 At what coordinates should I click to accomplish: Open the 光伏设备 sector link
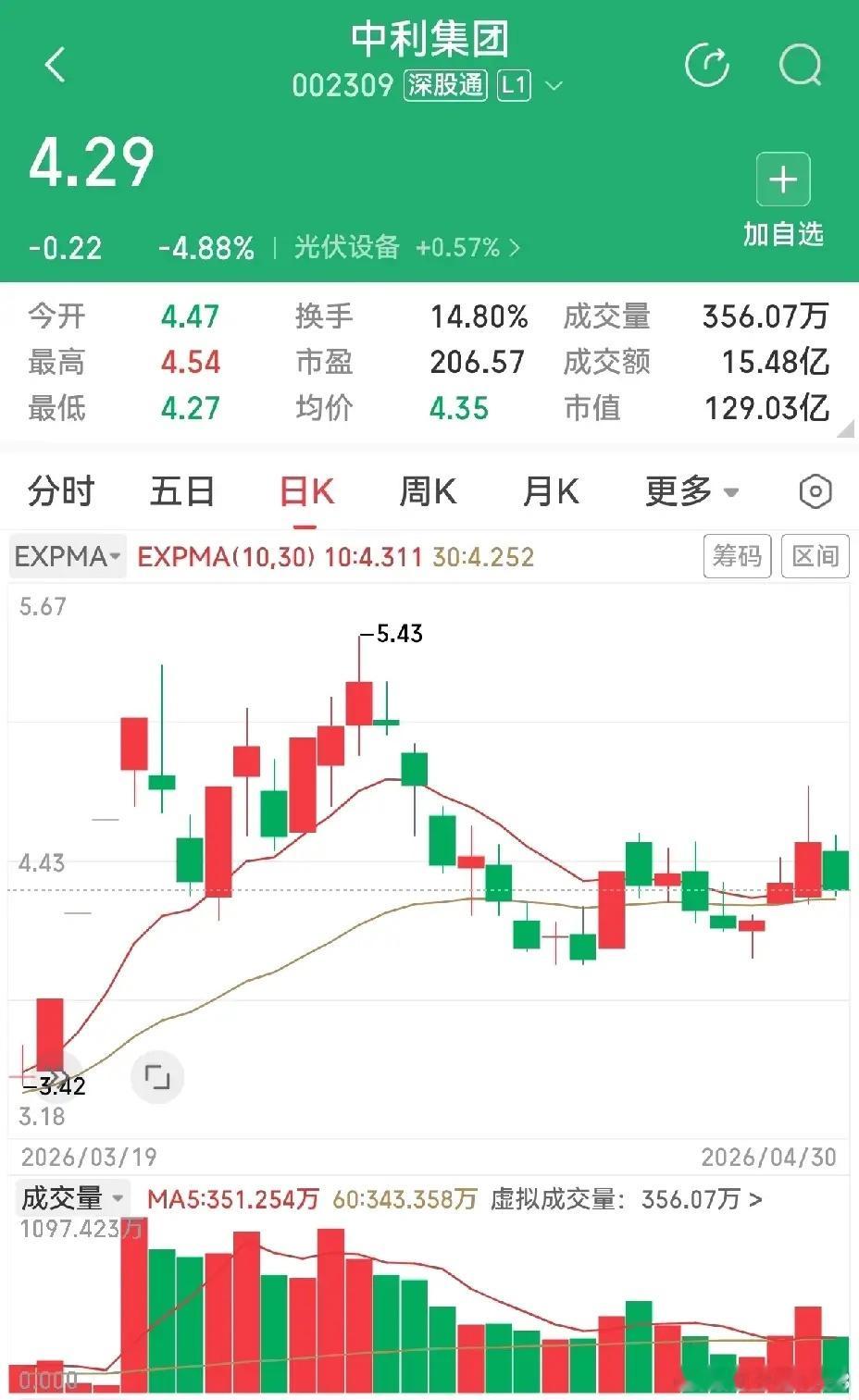coord(407,247)
